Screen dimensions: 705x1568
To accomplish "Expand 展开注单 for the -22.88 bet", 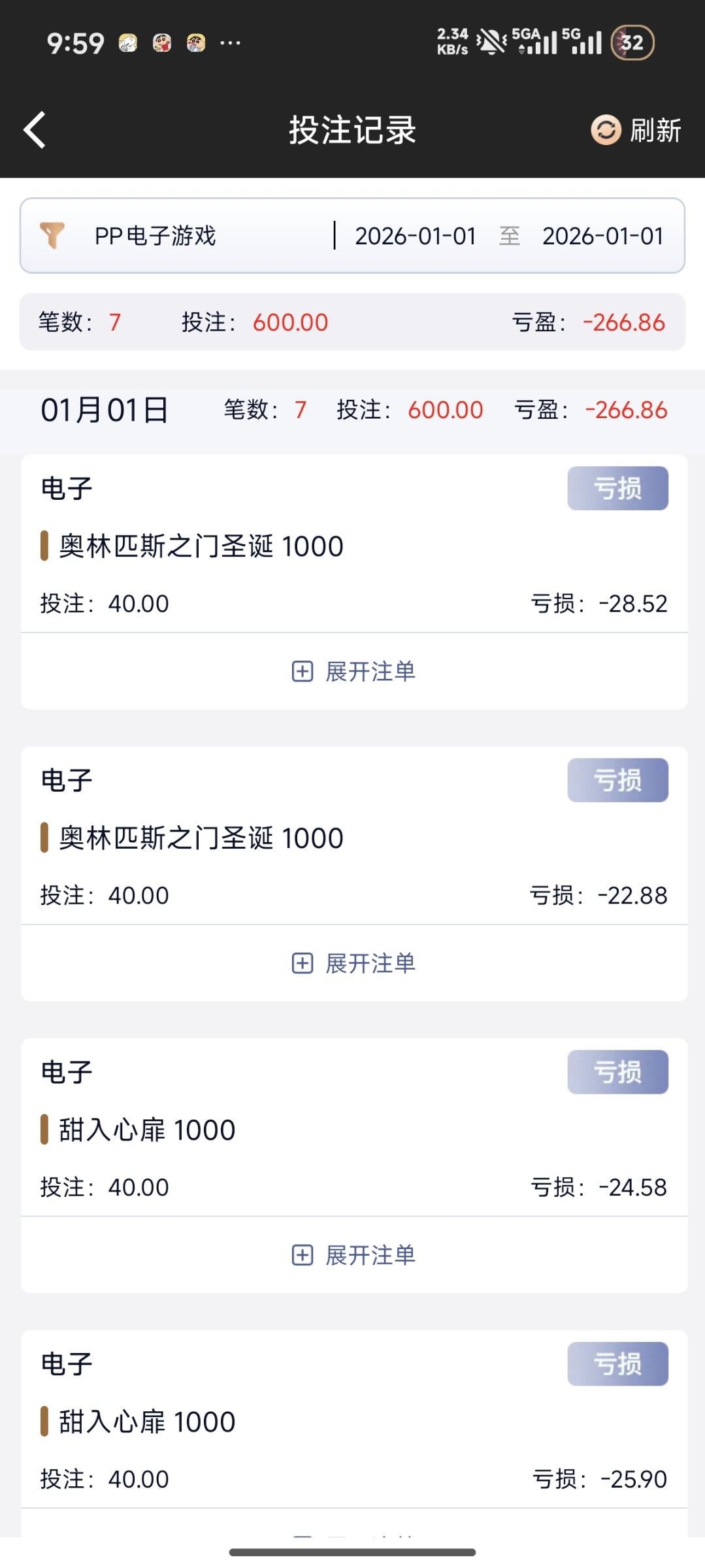I will tap(353, 963).
